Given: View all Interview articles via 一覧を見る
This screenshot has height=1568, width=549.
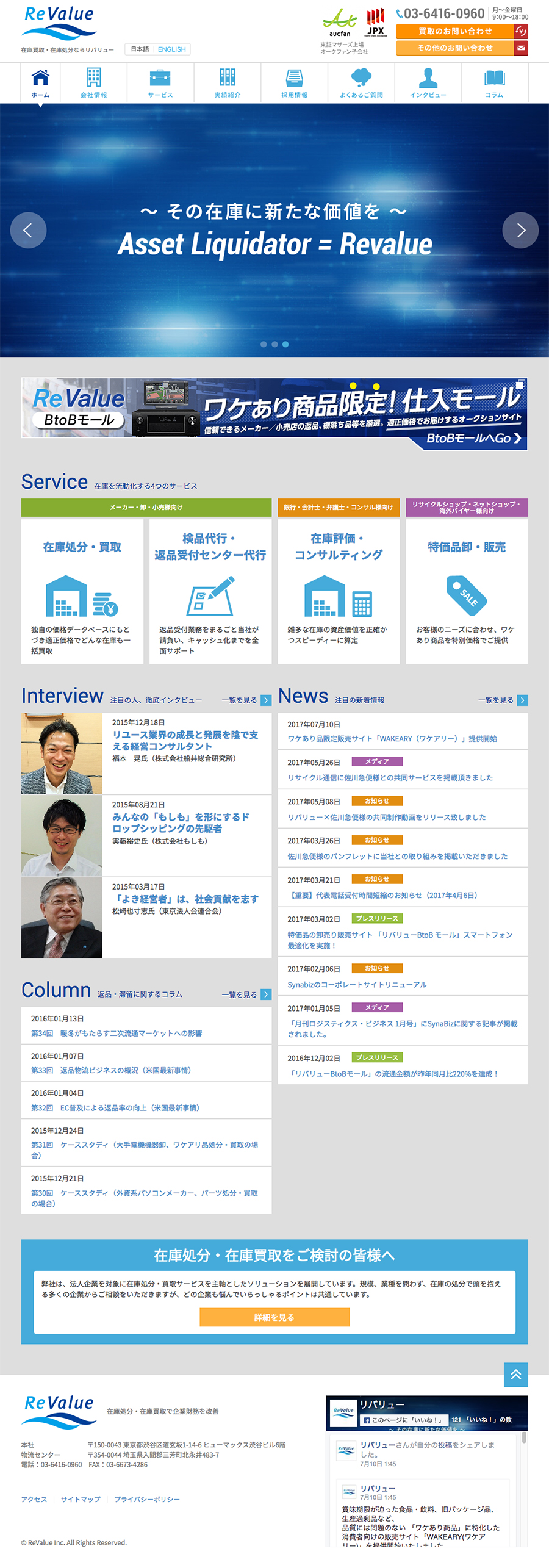Looking at the screenshot, I should [246, 700].
